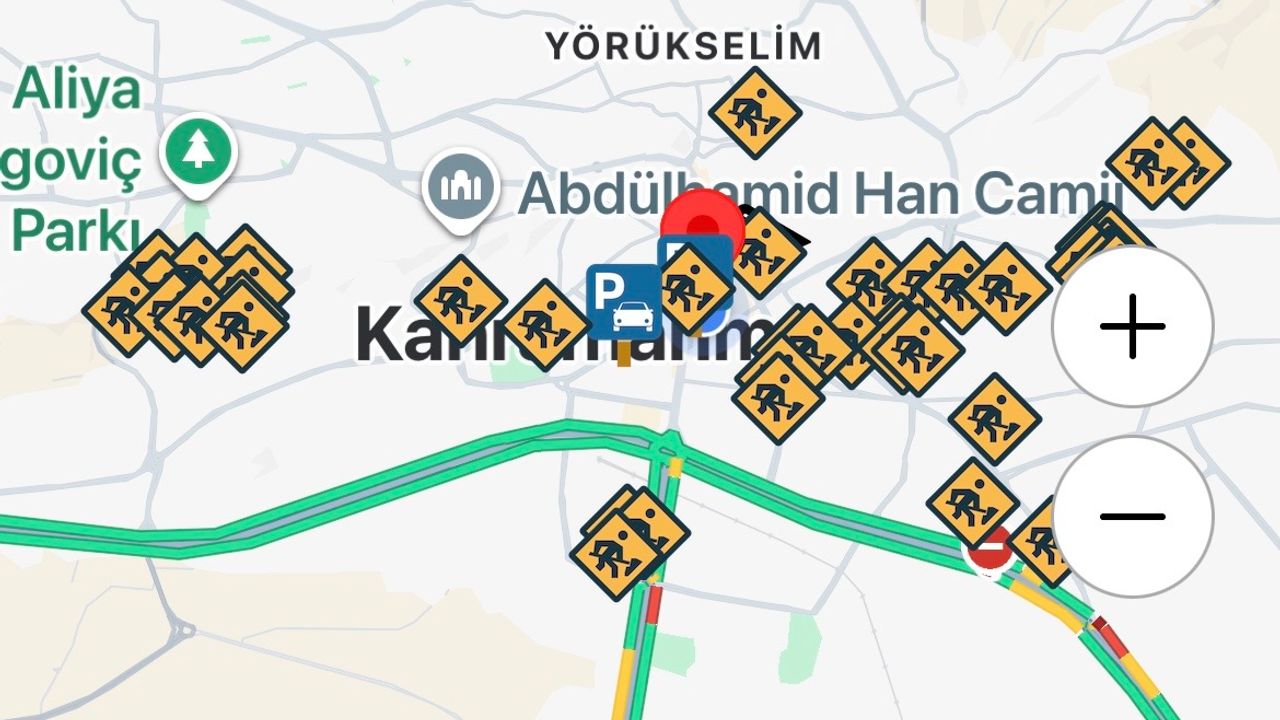Open the roadworks sign below Yörükselim
The image size is (1280, 720).
click(x=755, y=112)
